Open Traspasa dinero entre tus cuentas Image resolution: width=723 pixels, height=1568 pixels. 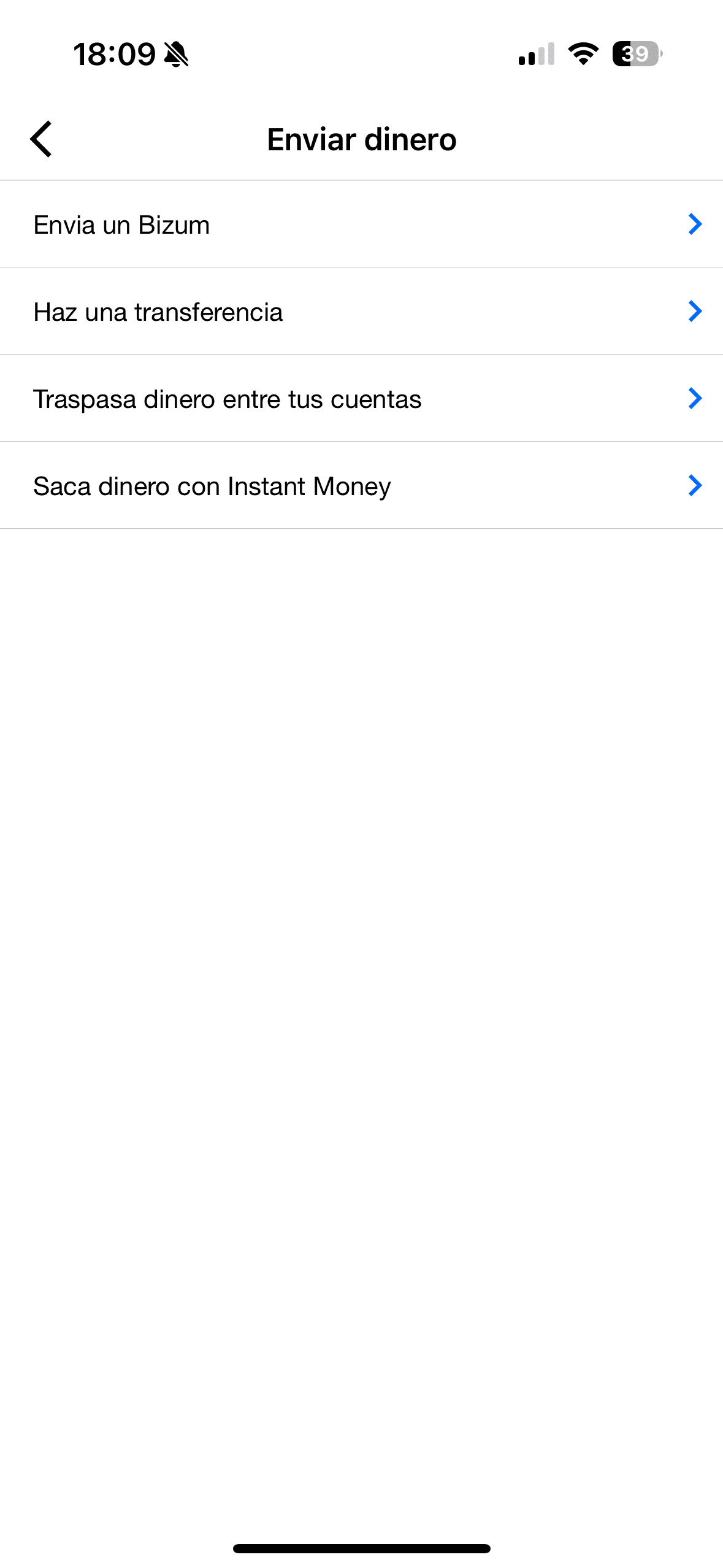pos(361,399)
